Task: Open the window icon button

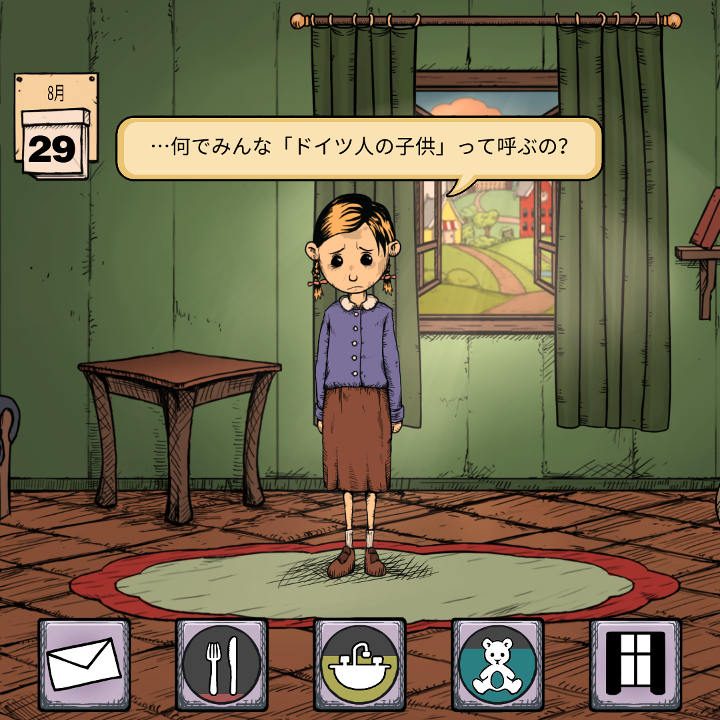Action: pyautogui.click(x=635, y=664)
